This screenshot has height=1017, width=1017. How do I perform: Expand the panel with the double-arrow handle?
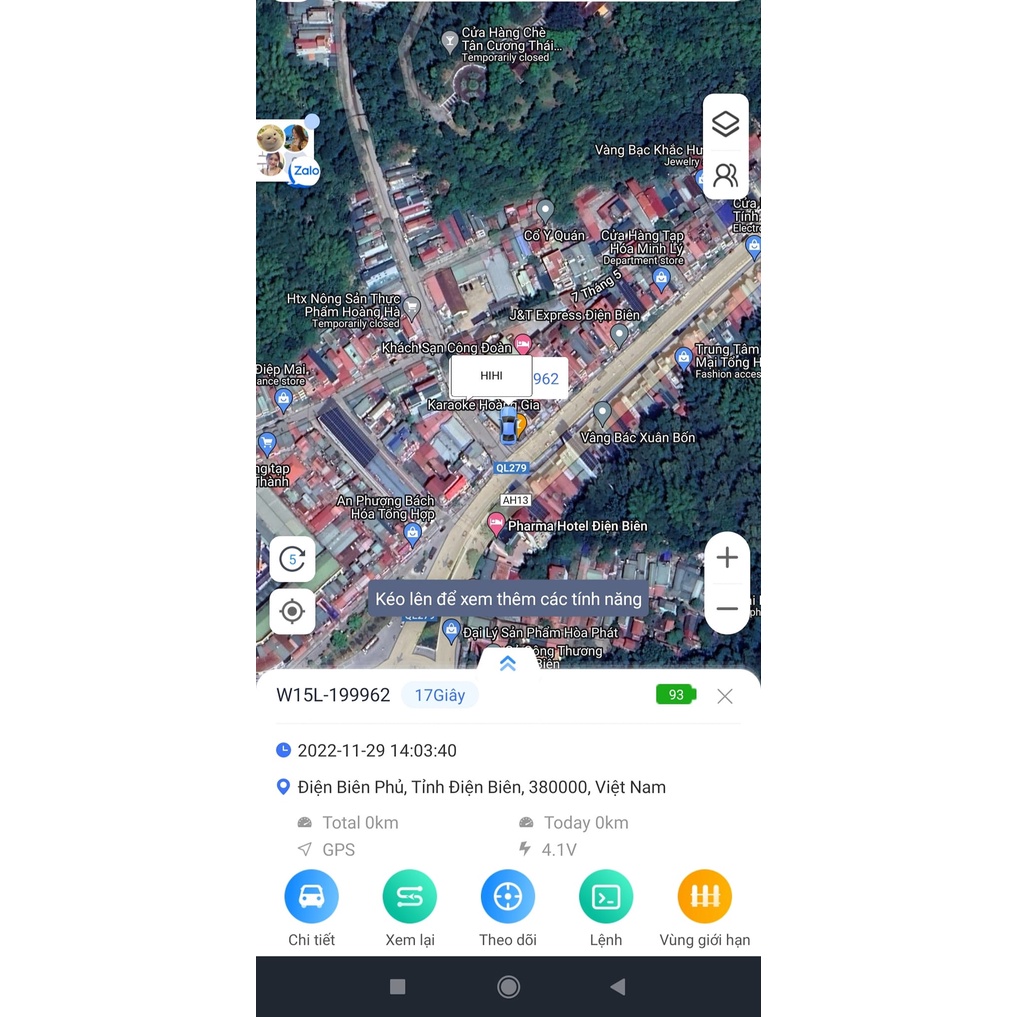[x=508, y=663]
